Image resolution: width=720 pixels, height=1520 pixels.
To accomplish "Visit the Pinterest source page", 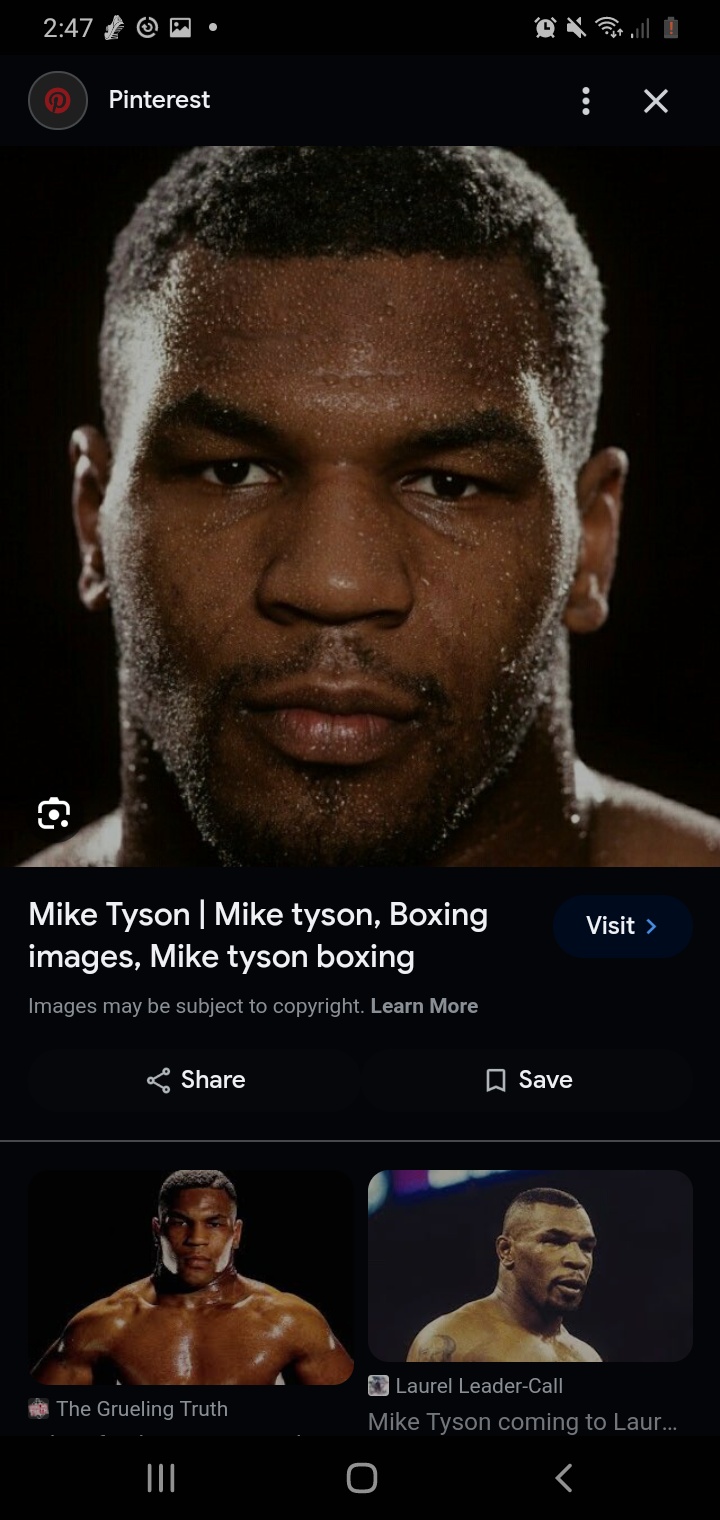I will pos(622,926).
